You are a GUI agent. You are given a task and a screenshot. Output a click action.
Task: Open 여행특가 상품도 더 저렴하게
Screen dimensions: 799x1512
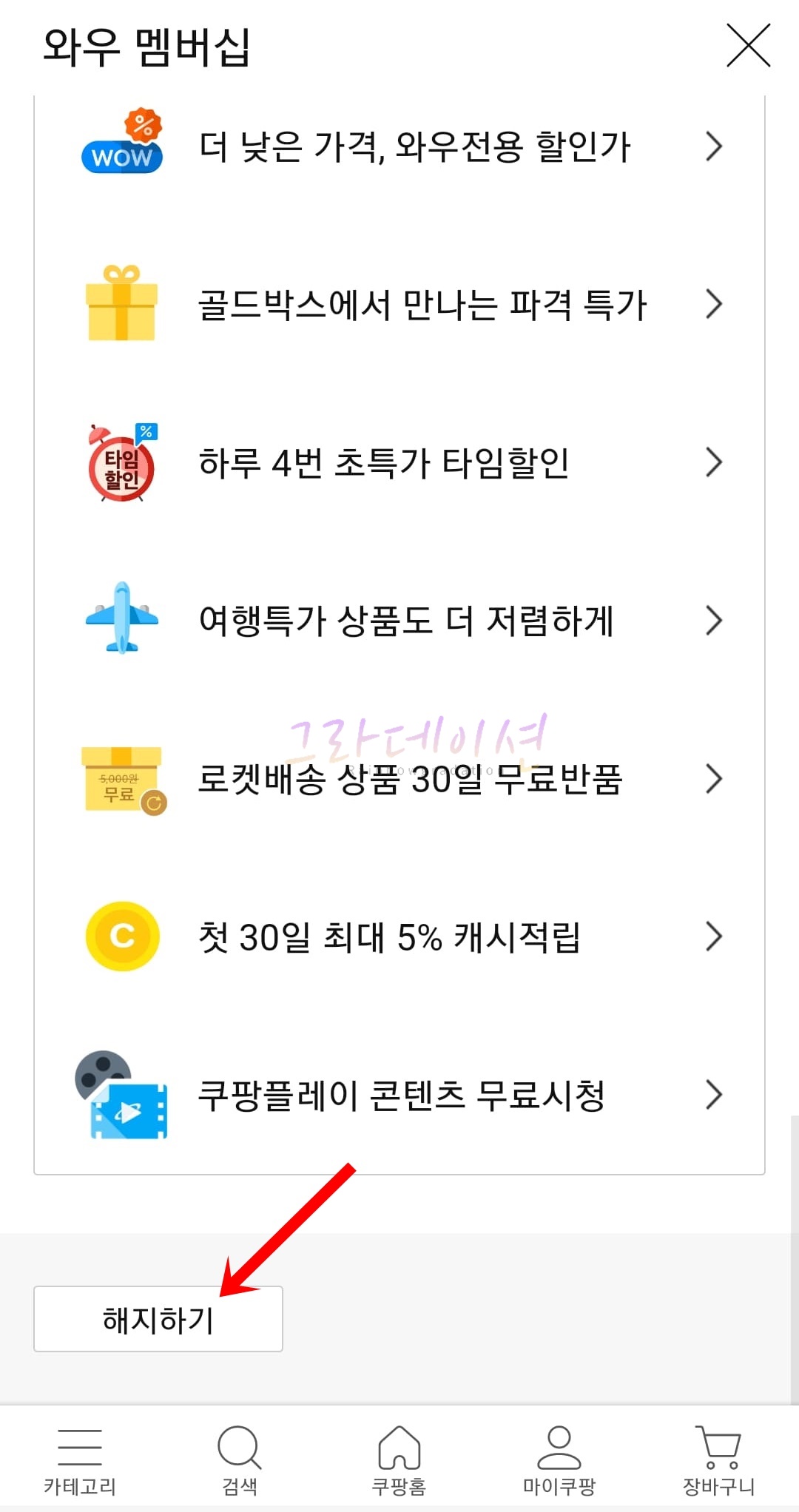(x=399, y=621)
